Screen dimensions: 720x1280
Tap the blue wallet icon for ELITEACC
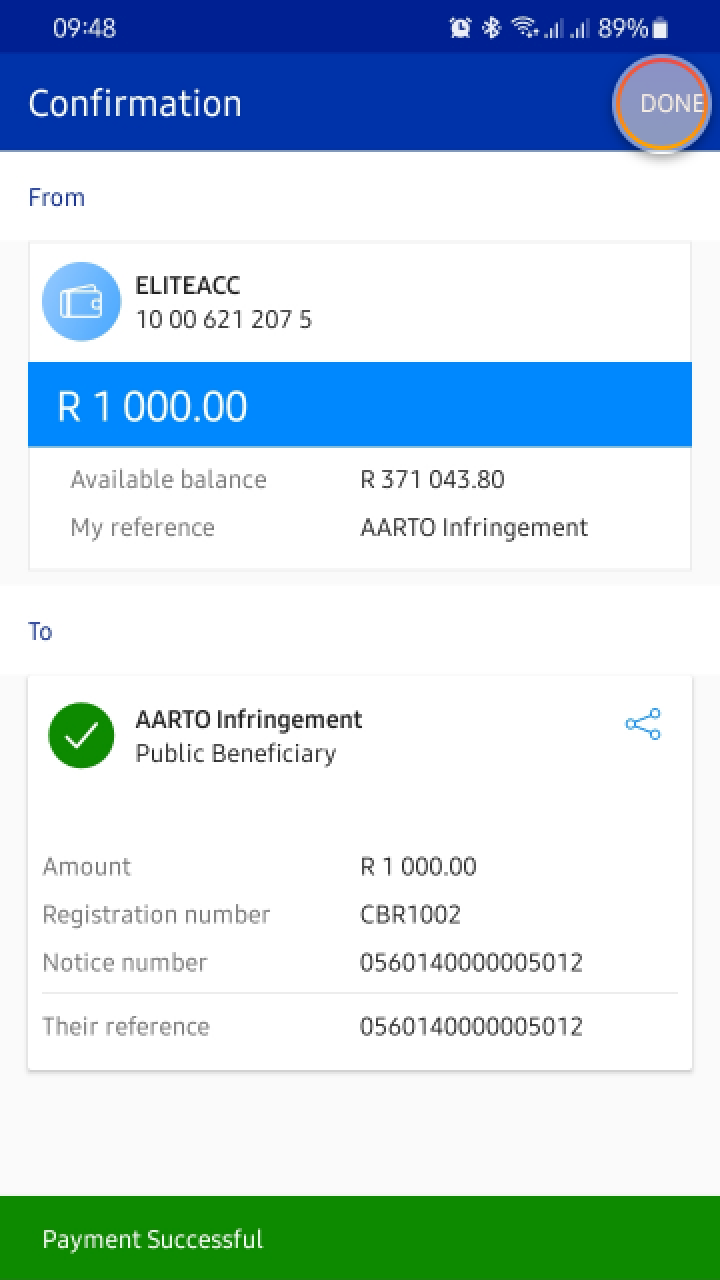click(x=81, y=301)
